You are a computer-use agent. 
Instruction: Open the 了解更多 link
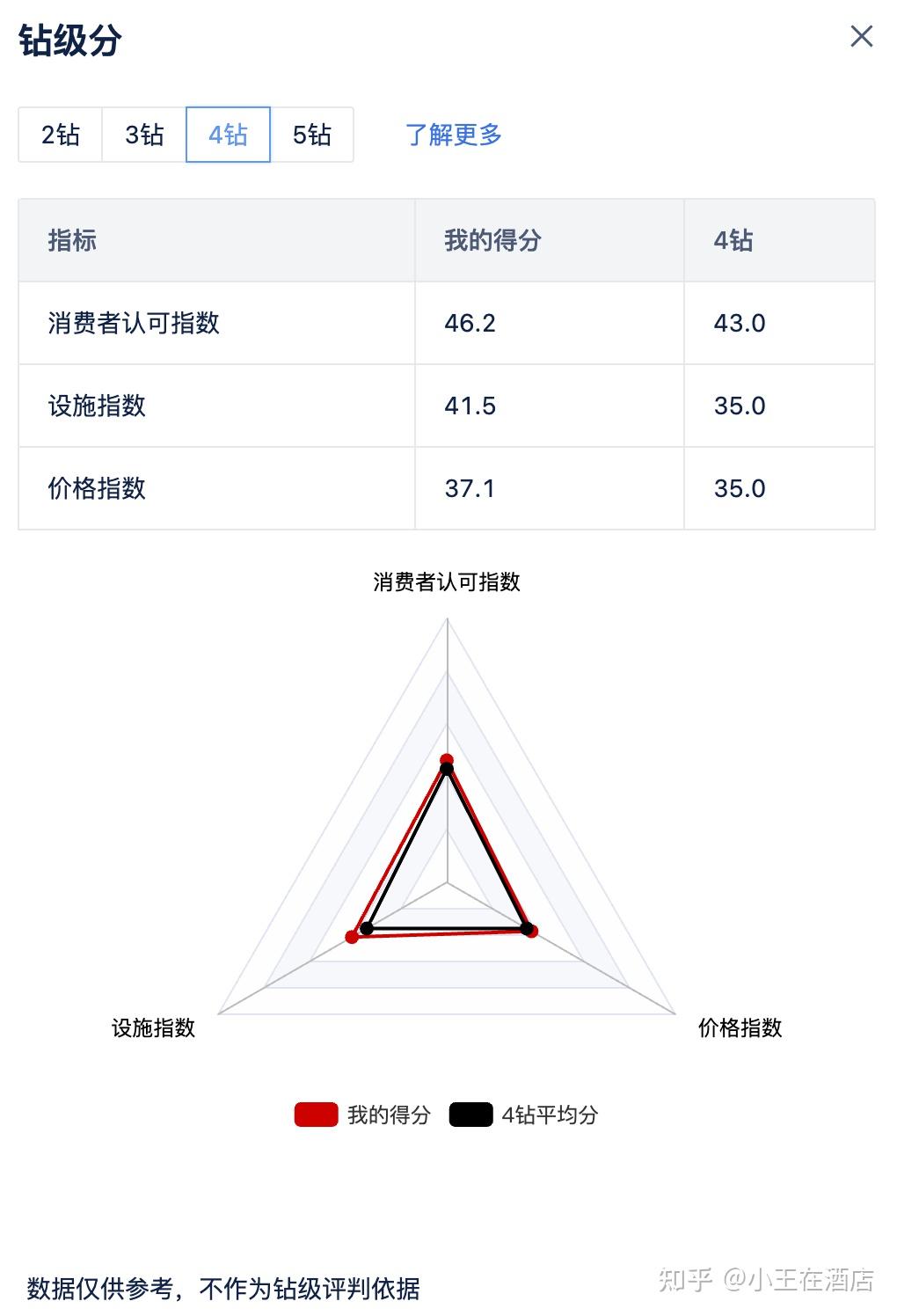(453, 135)
